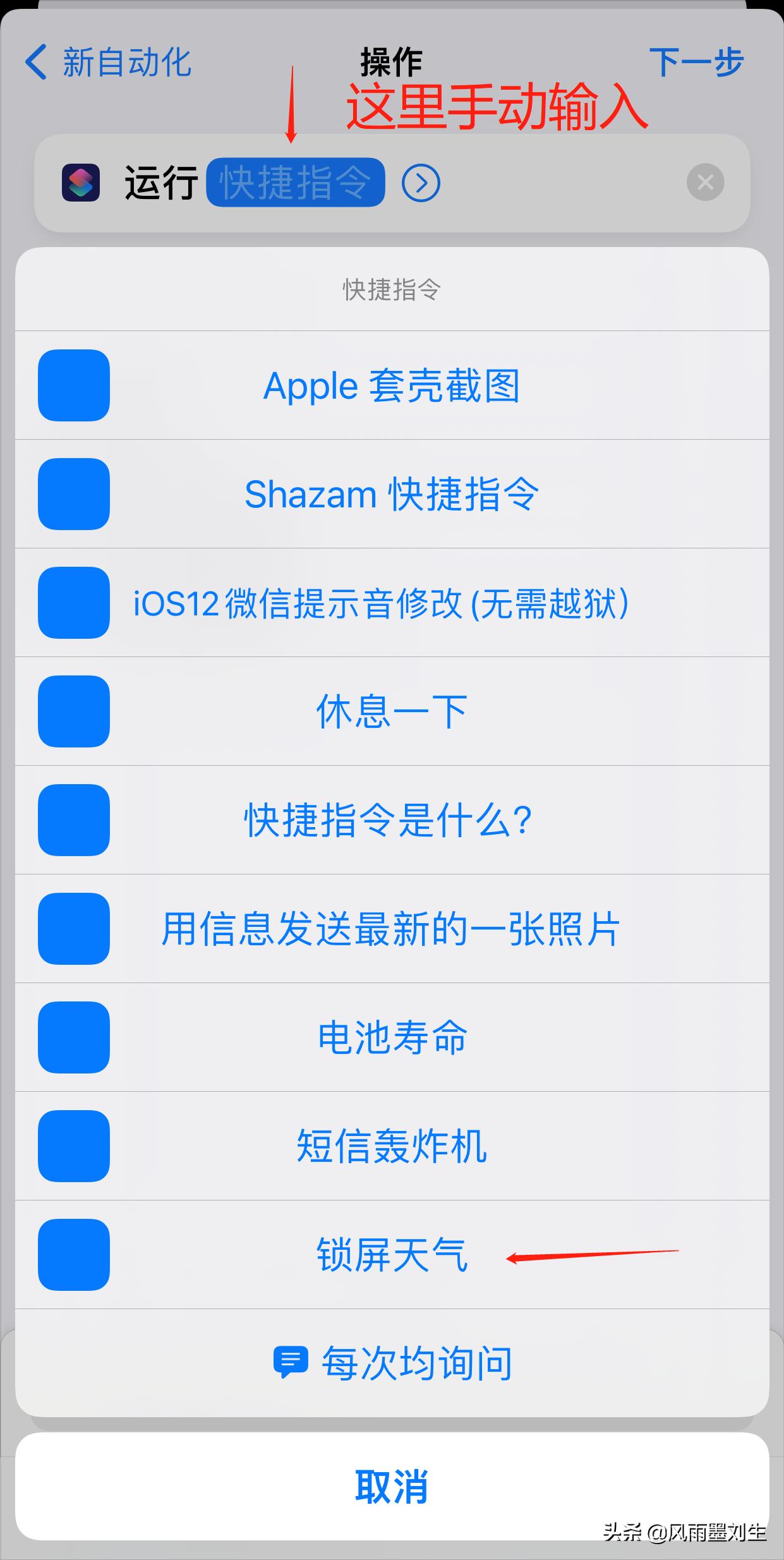784x1560 pixels.
Task: Go back to 新自动化
Action: point(107,63)
